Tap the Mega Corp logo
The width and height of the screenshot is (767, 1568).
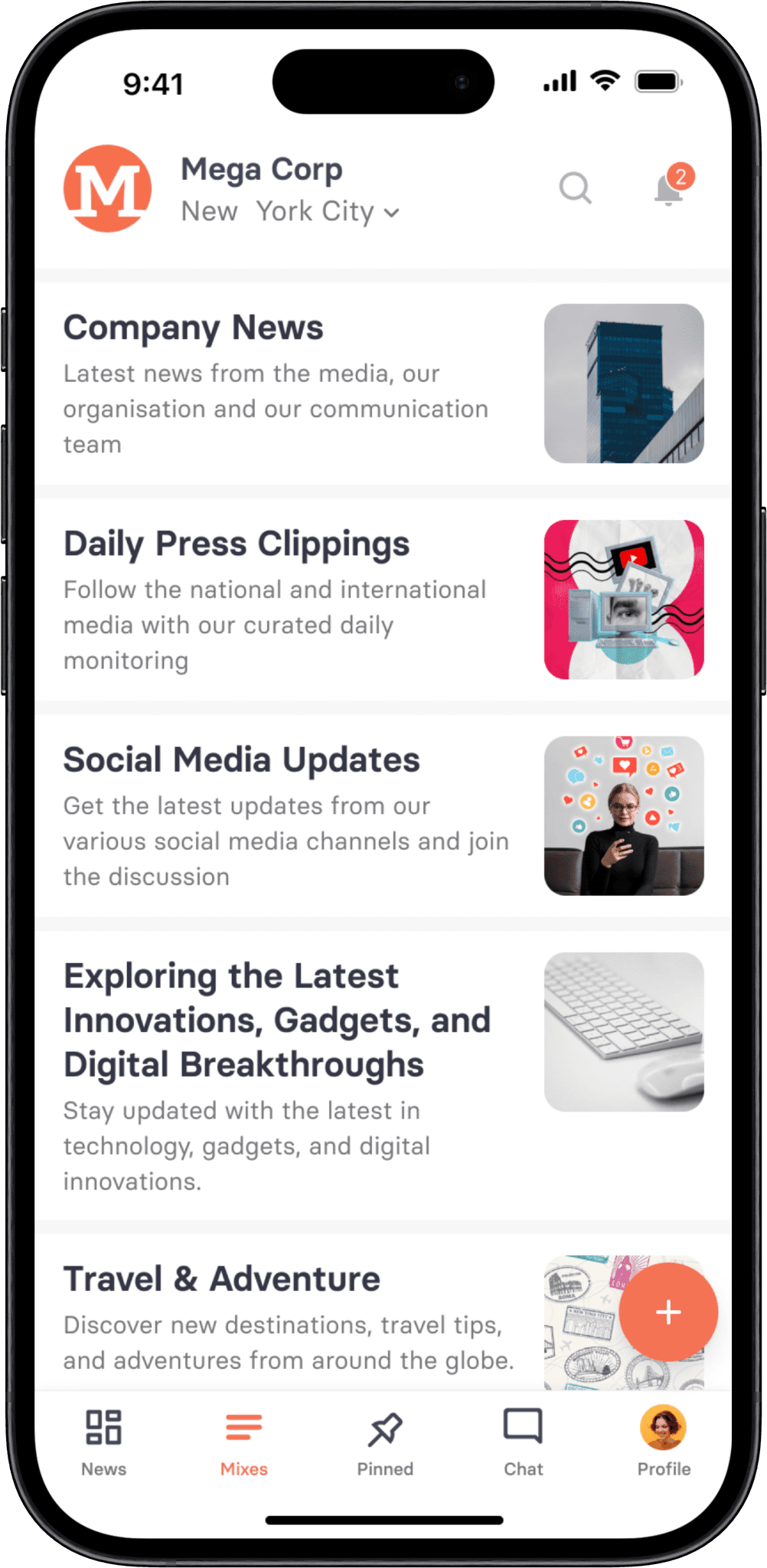[107, 187]
